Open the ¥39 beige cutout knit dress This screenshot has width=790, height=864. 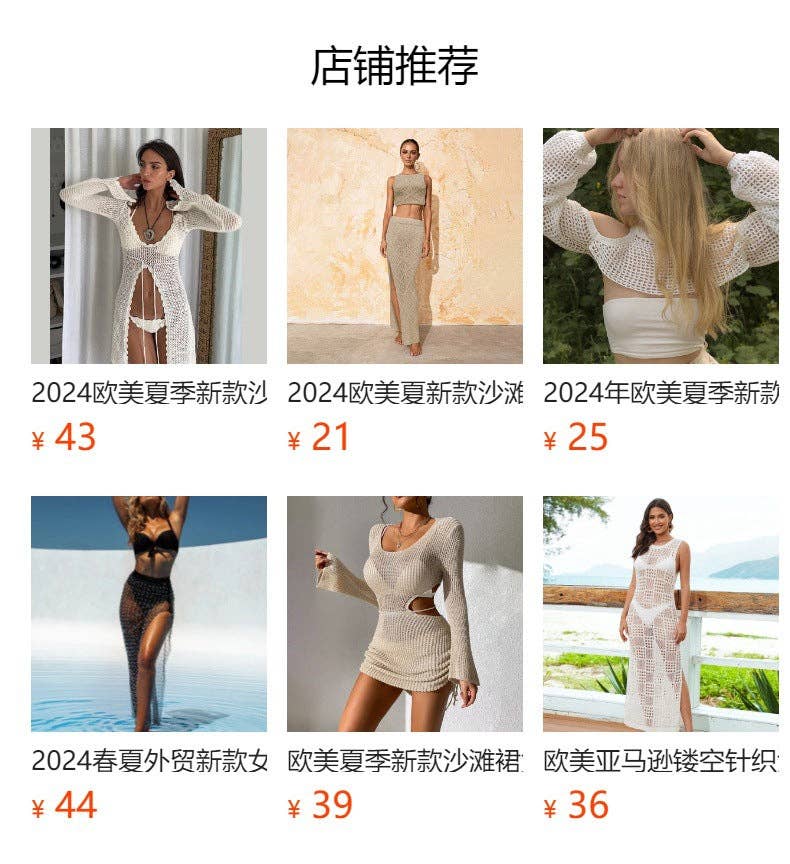pyautogui.click(x=405, y=614)
